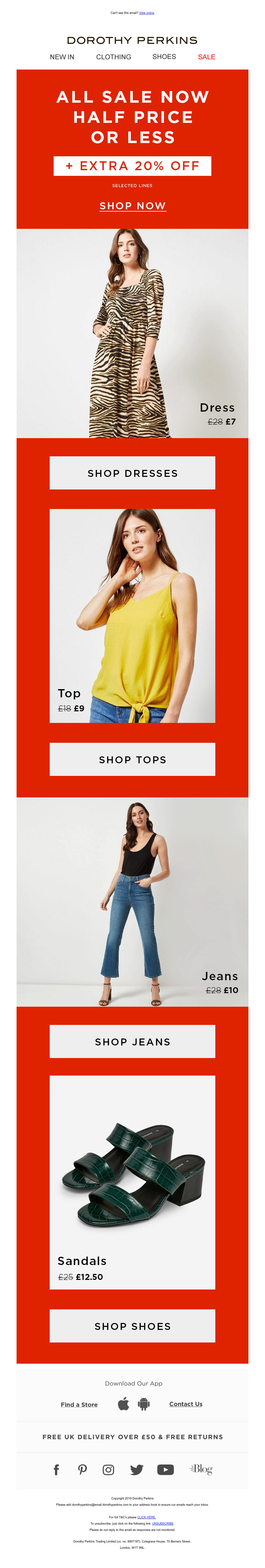Tap the SHOP NOW link
This screenshot has height=1568, width=265.
pos(132,206)
